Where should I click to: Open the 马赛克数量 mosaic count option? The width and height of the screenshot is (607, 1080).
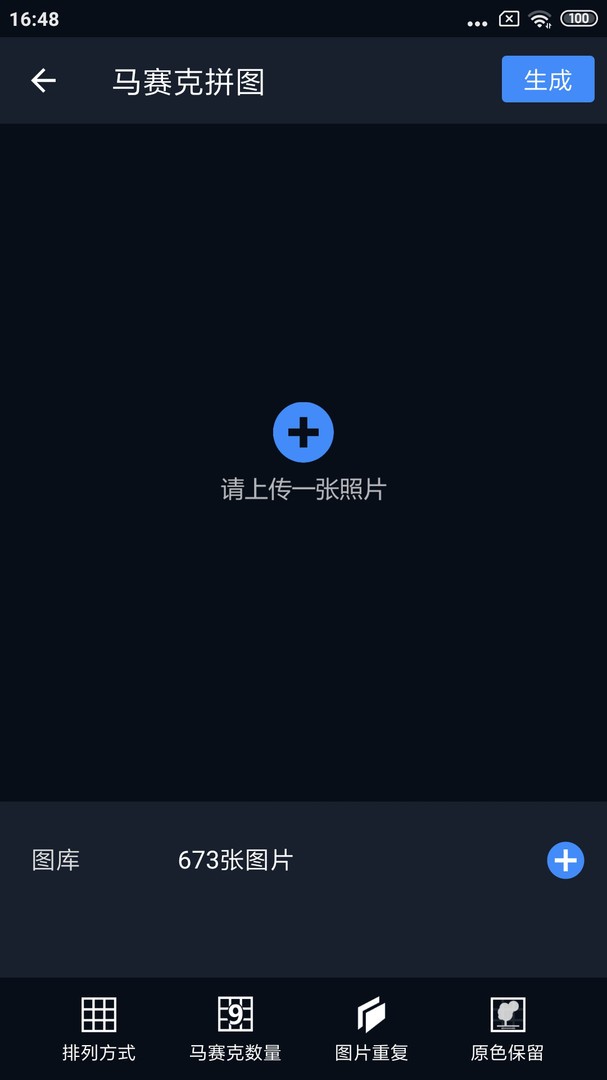235,1028
